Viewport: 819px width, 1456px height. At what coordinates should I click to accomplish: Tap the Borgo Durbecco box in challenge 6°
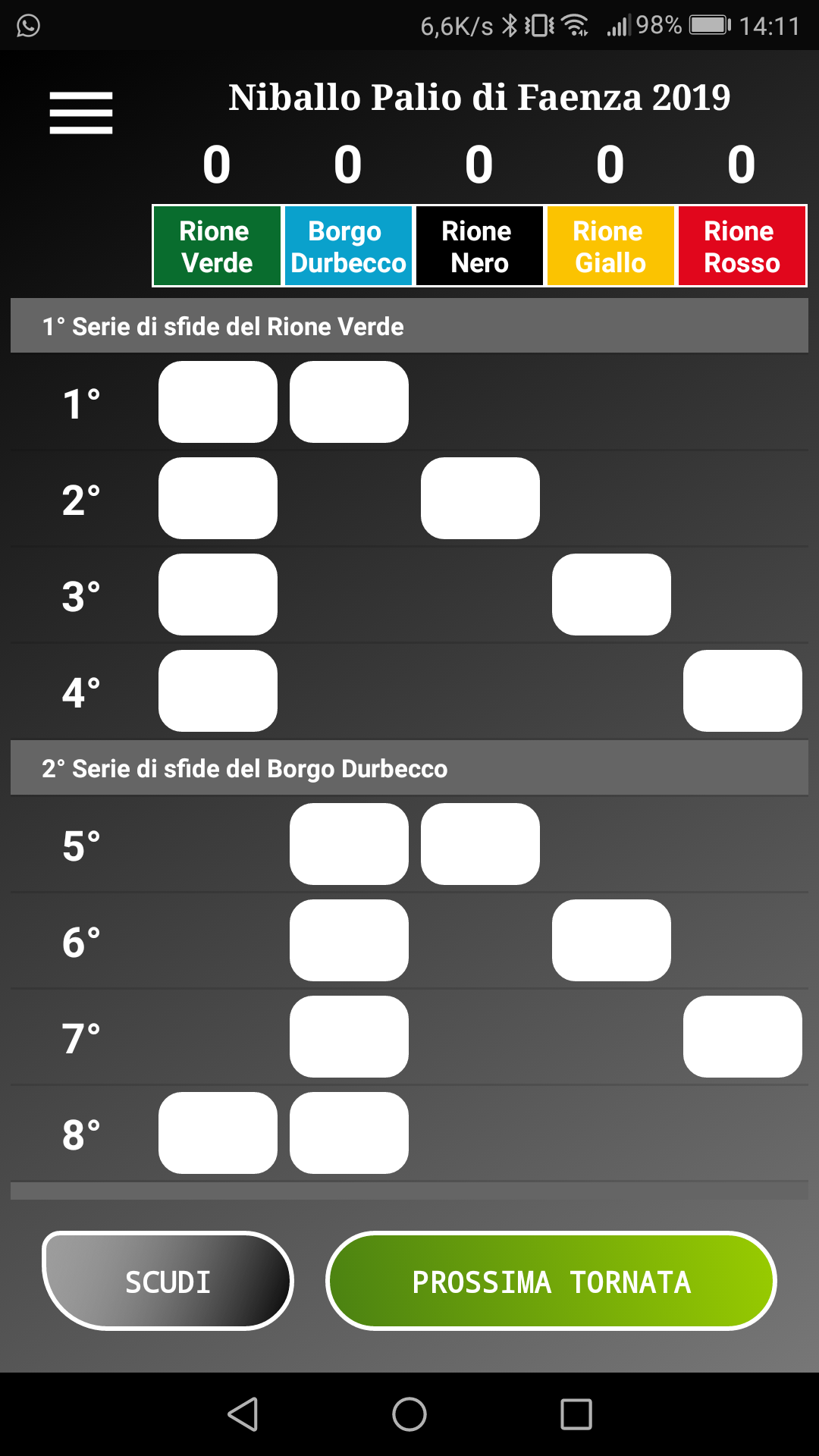[349, 940]
